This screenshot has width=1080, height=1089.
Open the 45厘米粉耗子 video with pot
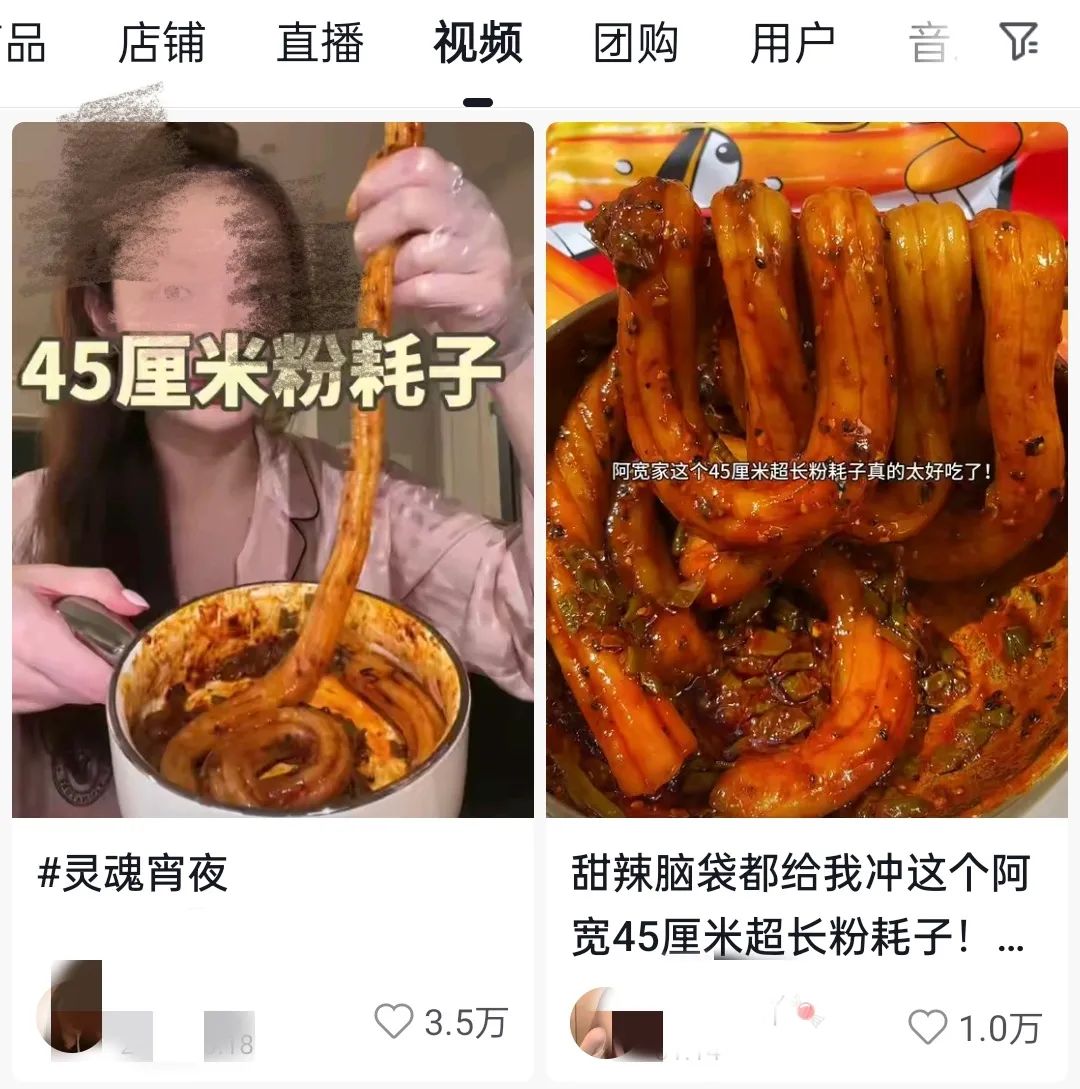pos(272,470)
